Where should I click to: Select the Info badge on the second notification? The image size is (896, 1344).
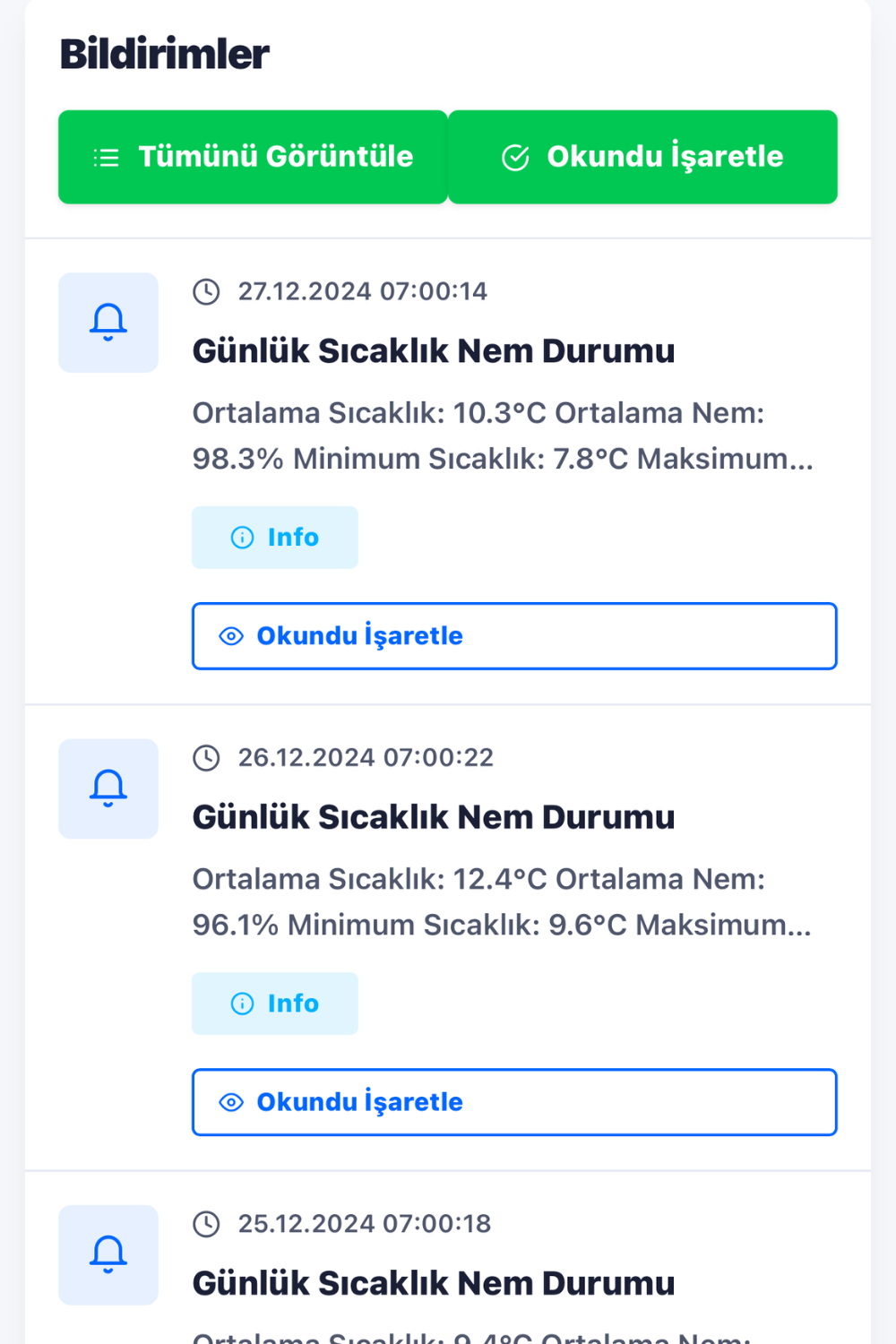274,1004
